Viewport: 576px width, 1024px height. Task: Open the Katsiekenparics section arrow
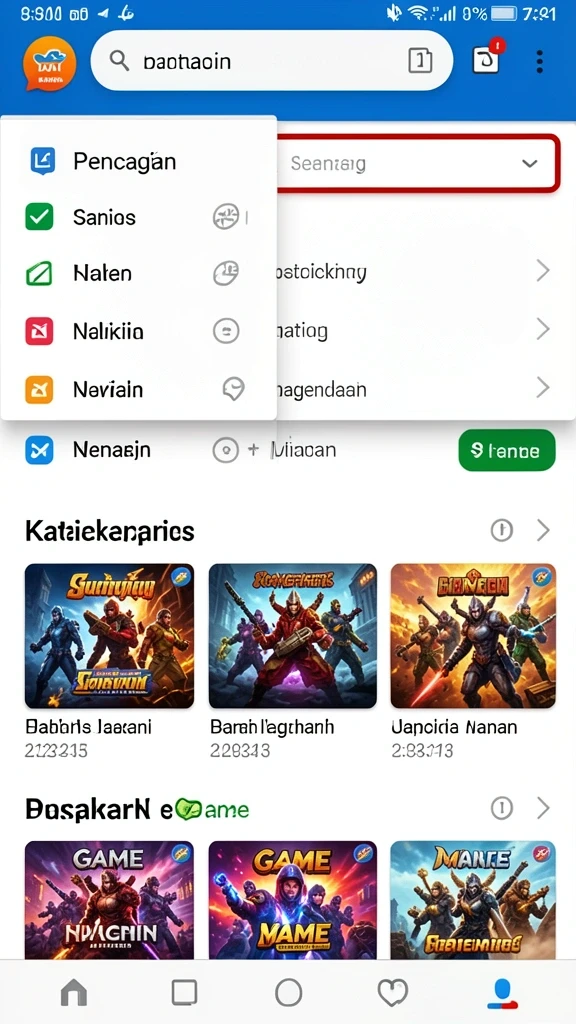click(543, 531)
